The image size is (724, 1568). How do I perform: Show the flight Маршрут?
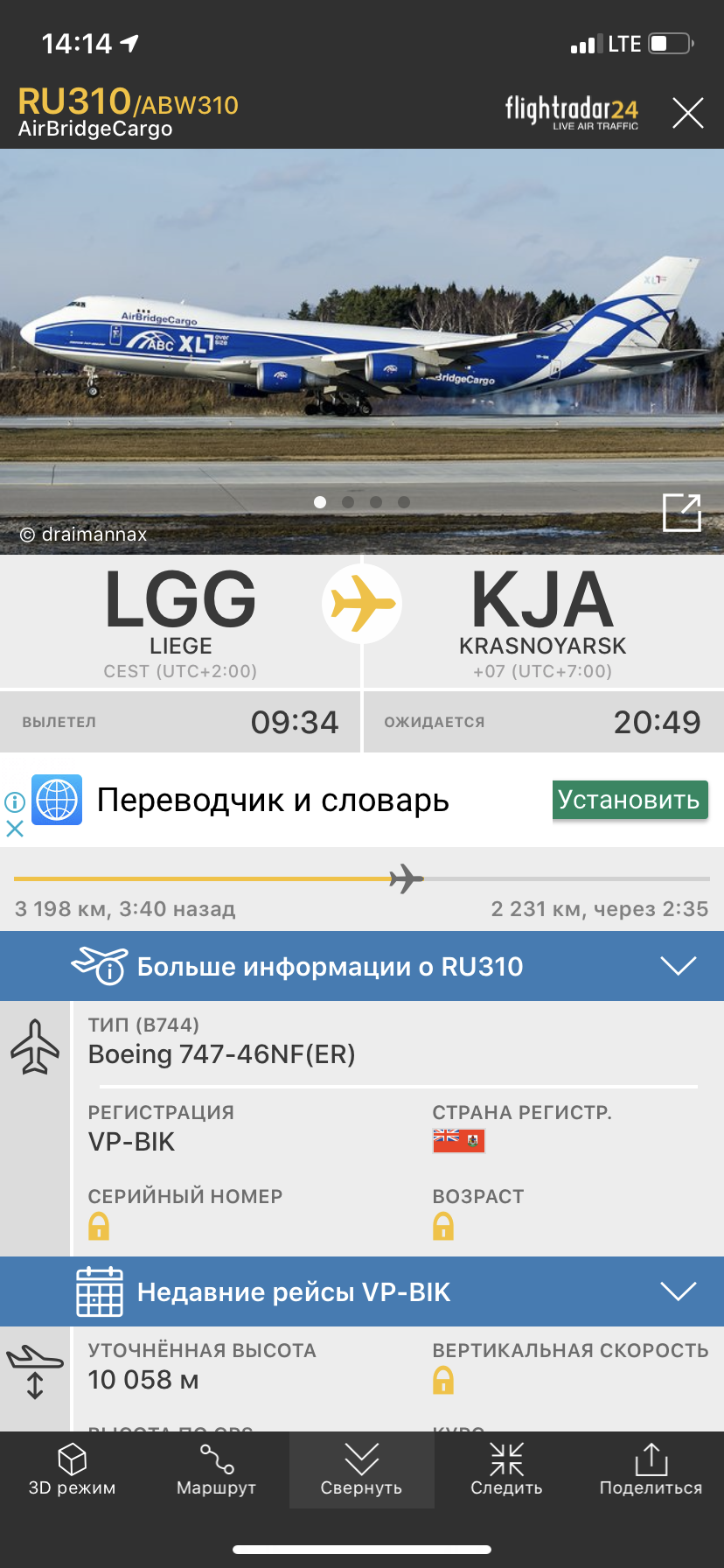(x=216, y=1470)
